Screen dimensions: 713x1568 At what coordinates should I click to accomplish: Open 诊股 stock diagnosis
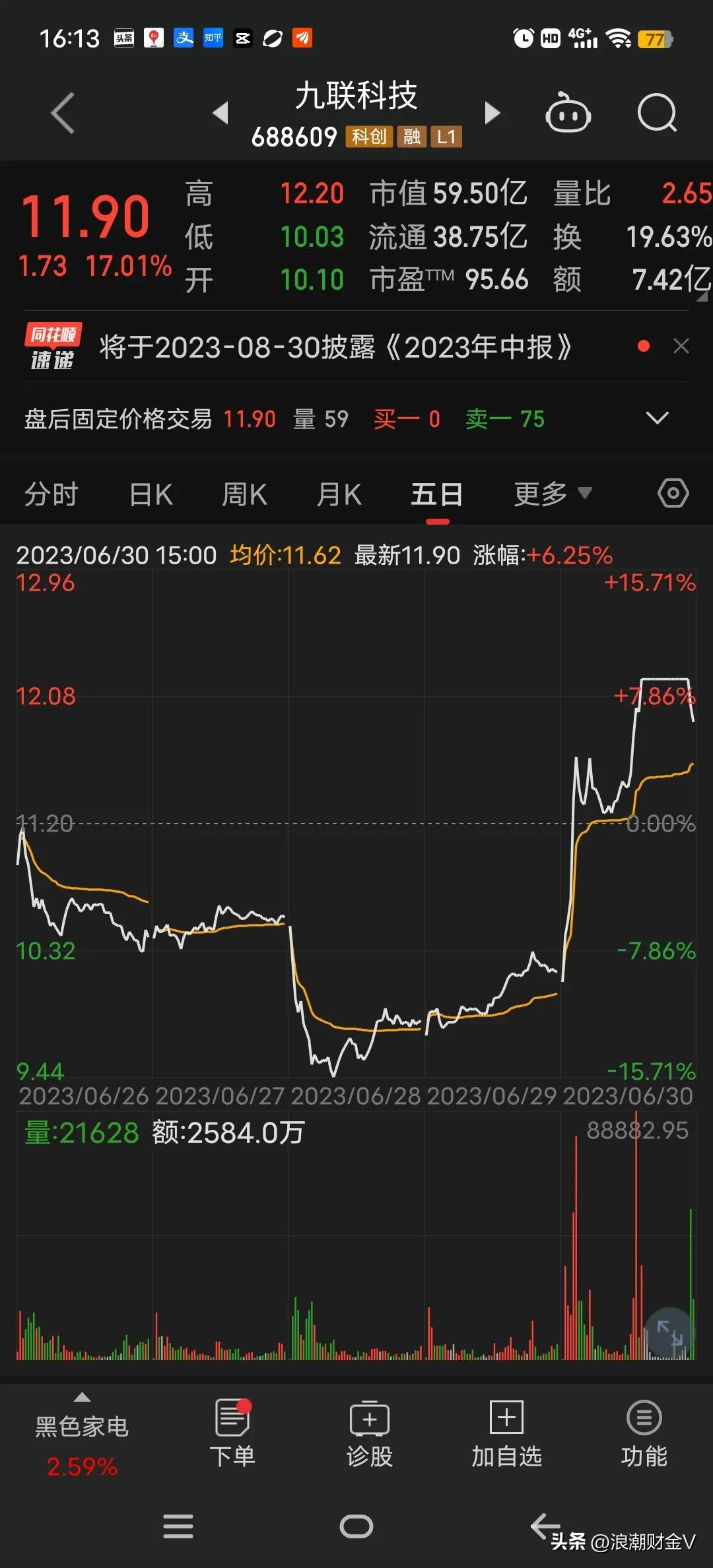point(370,1433)
